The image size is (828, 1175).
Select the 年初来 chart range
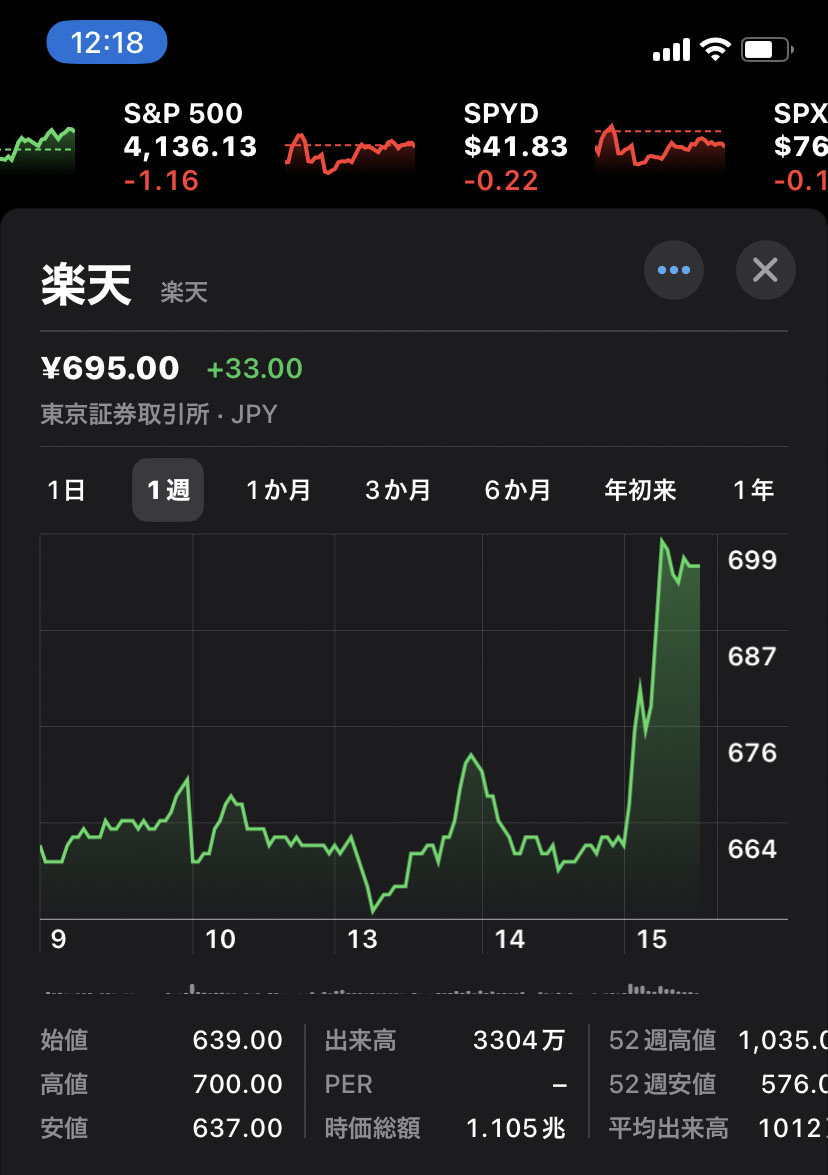click(x=640, y=490)
